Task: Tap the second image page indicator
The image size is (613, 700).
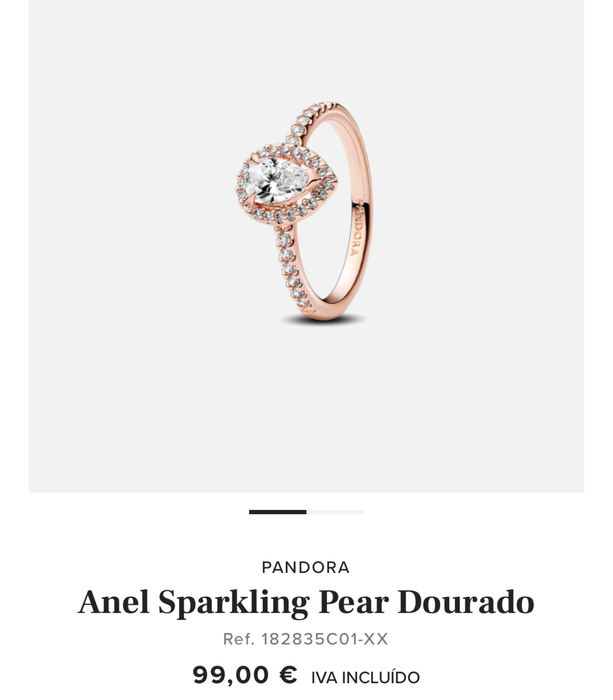Action: pos(335,512)
